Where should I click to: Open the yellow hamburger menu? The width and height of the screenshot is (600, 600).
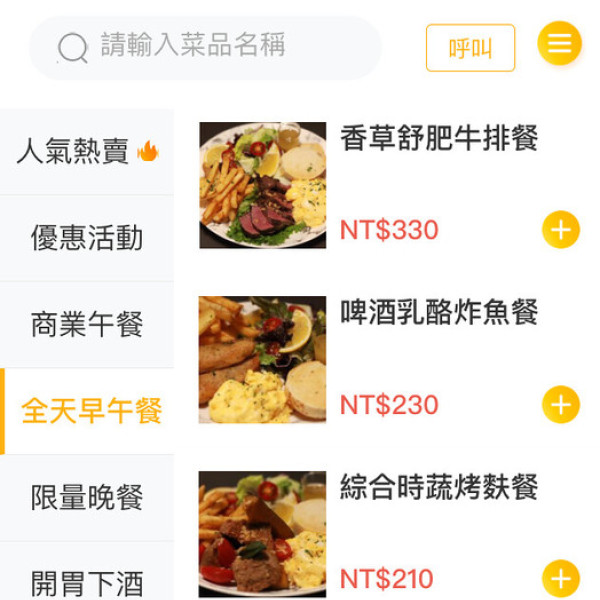click(559, 44)
